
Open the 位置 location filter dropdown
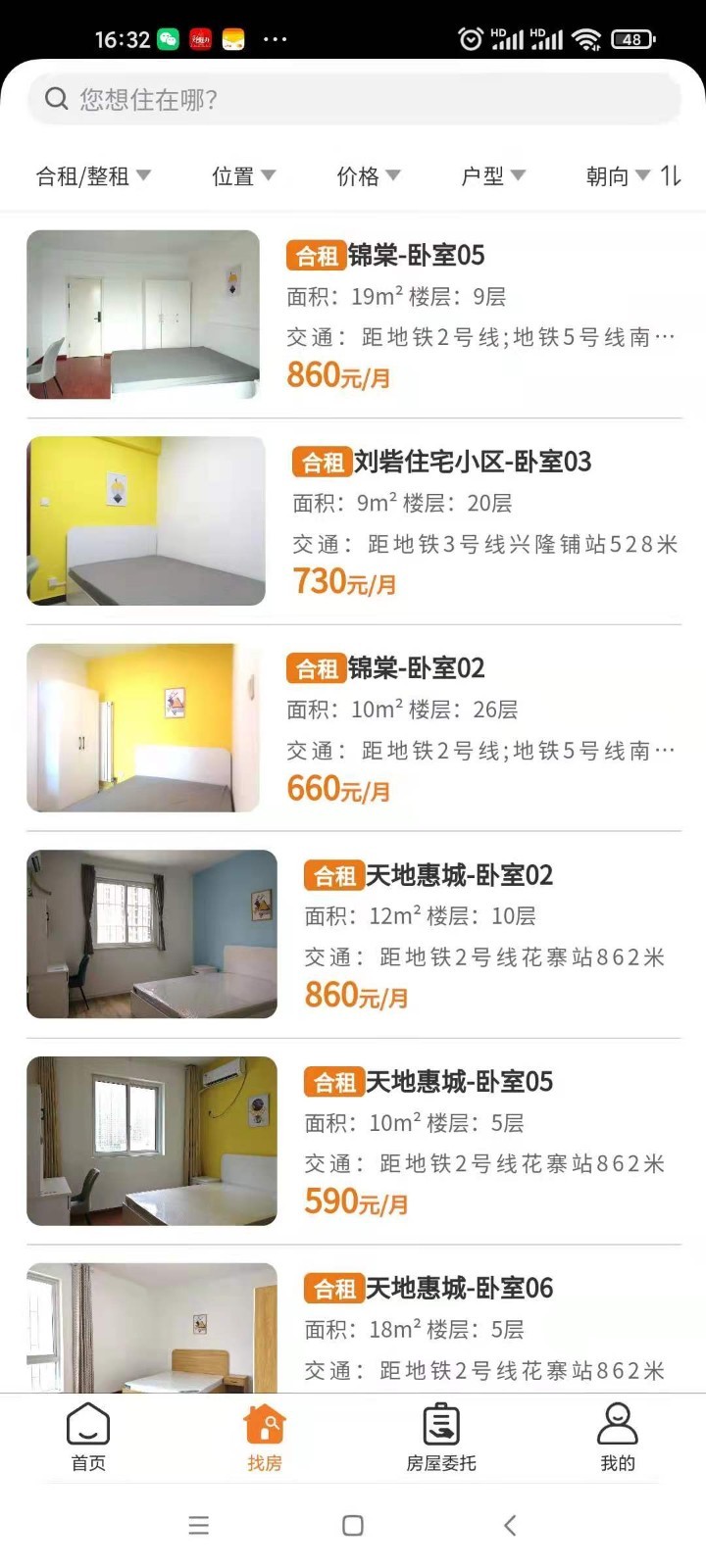tap(242, 175)
